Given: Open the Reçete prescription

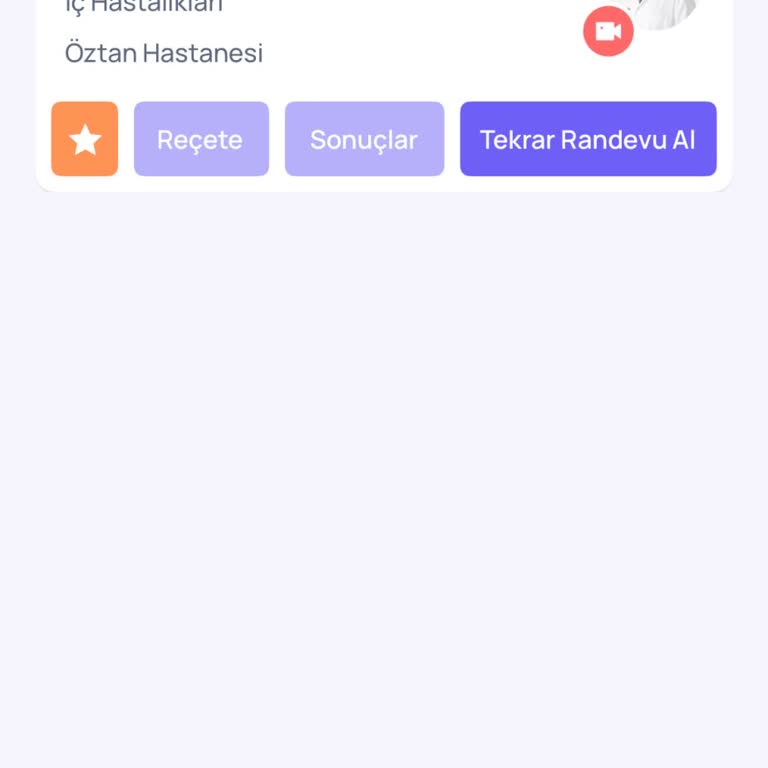Looking at the screenshot, I should click(x=201, y=139).
